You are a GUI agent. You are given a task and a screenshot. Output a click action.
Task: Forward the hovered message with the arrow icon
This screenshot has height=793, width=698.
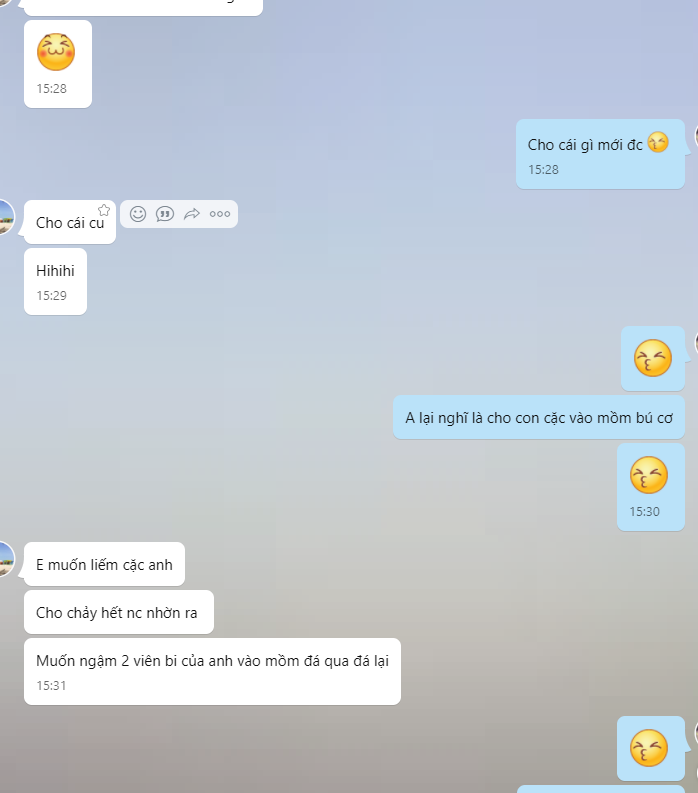pyautogui.click(x=192, y=214)
